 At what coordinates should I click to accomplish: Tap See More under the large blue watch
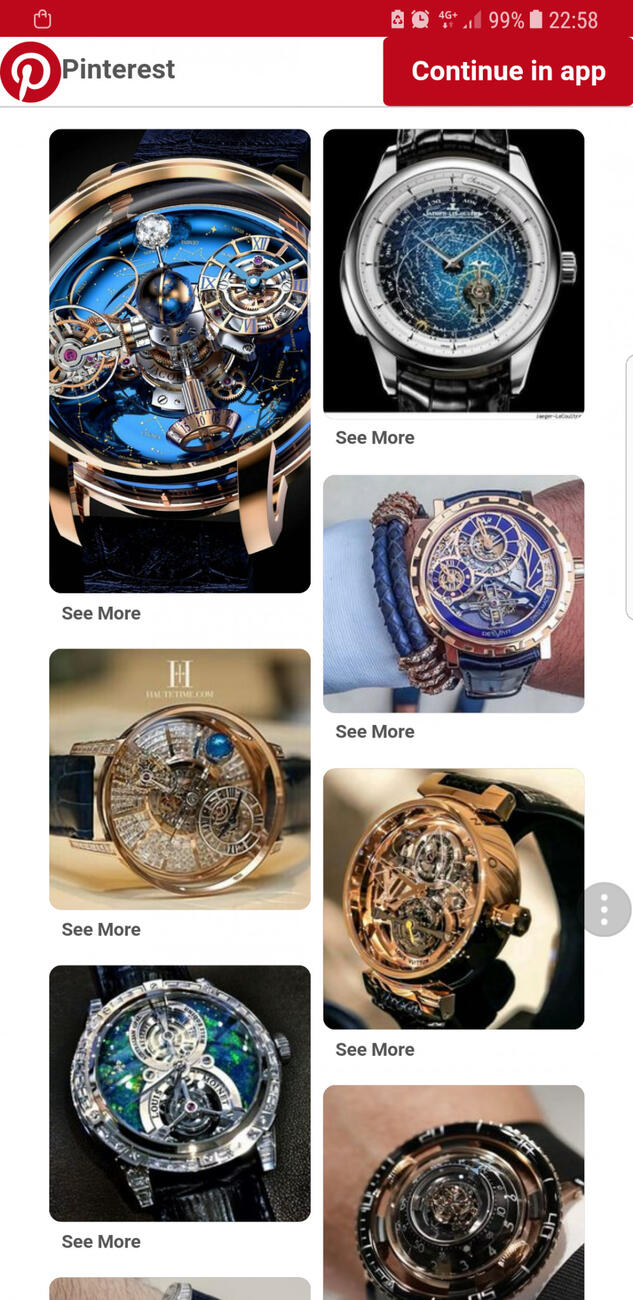[101, 614]
